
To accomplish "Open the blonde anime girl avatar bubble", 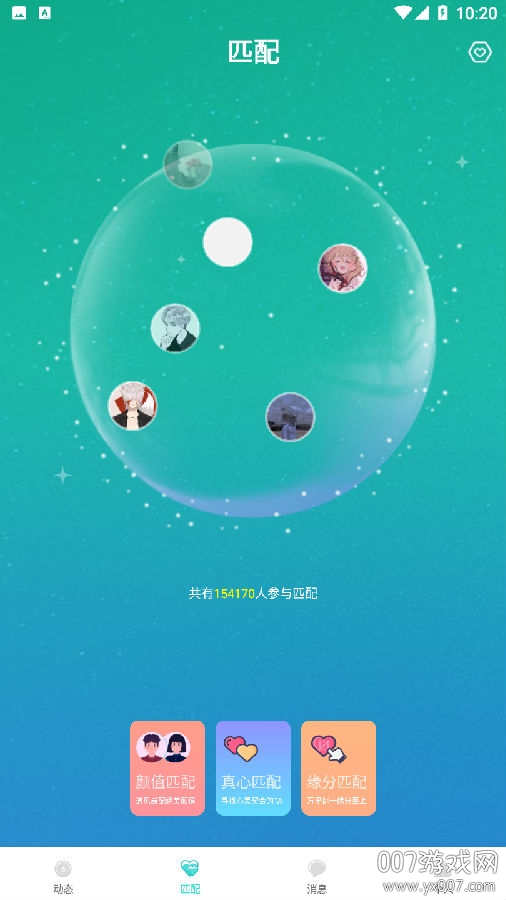I will pos(342,268).
